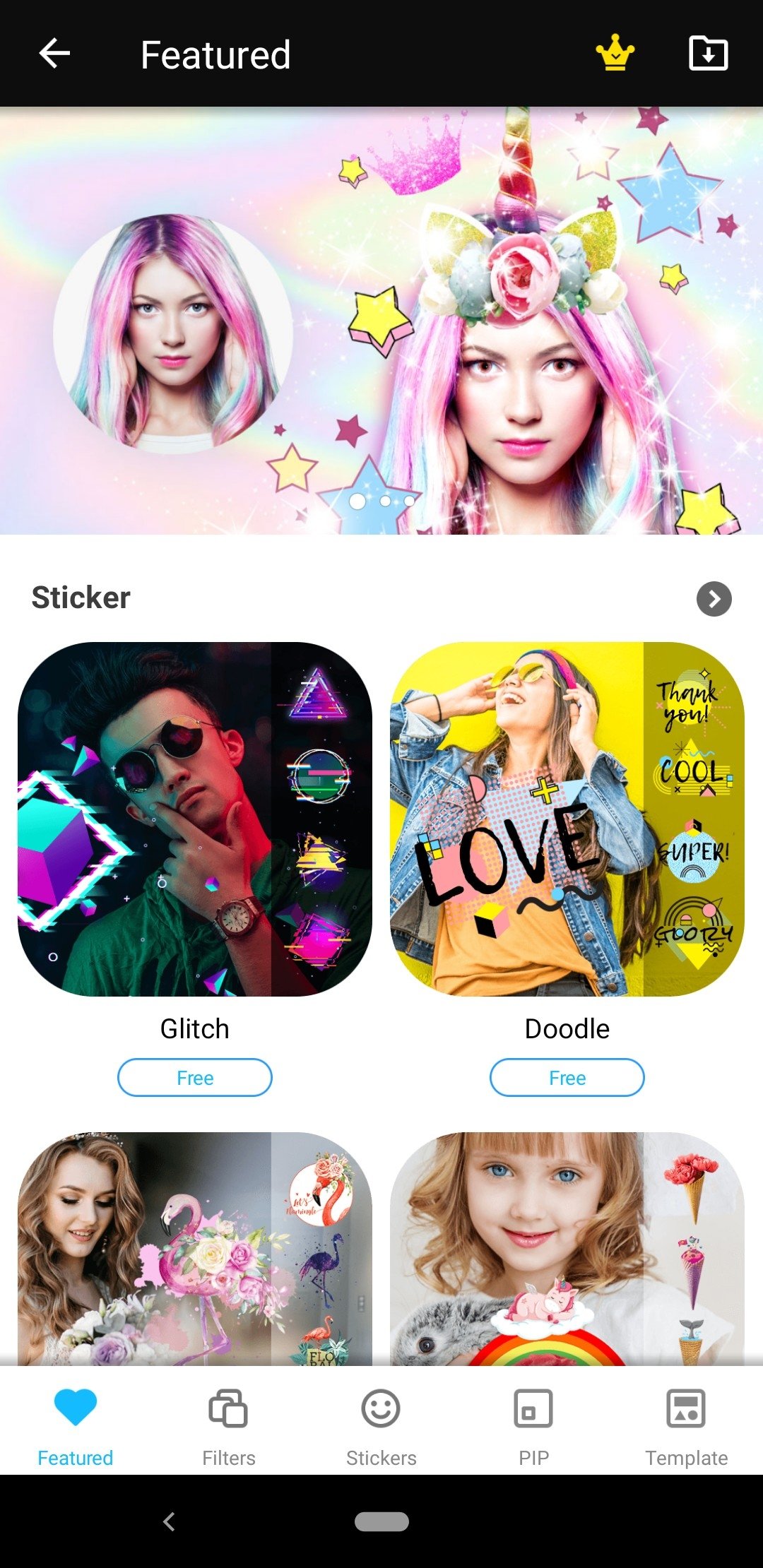This screenshot has height=1568, width=763.
Task: Open the flamingo sticker pack
Action: 195,1249
